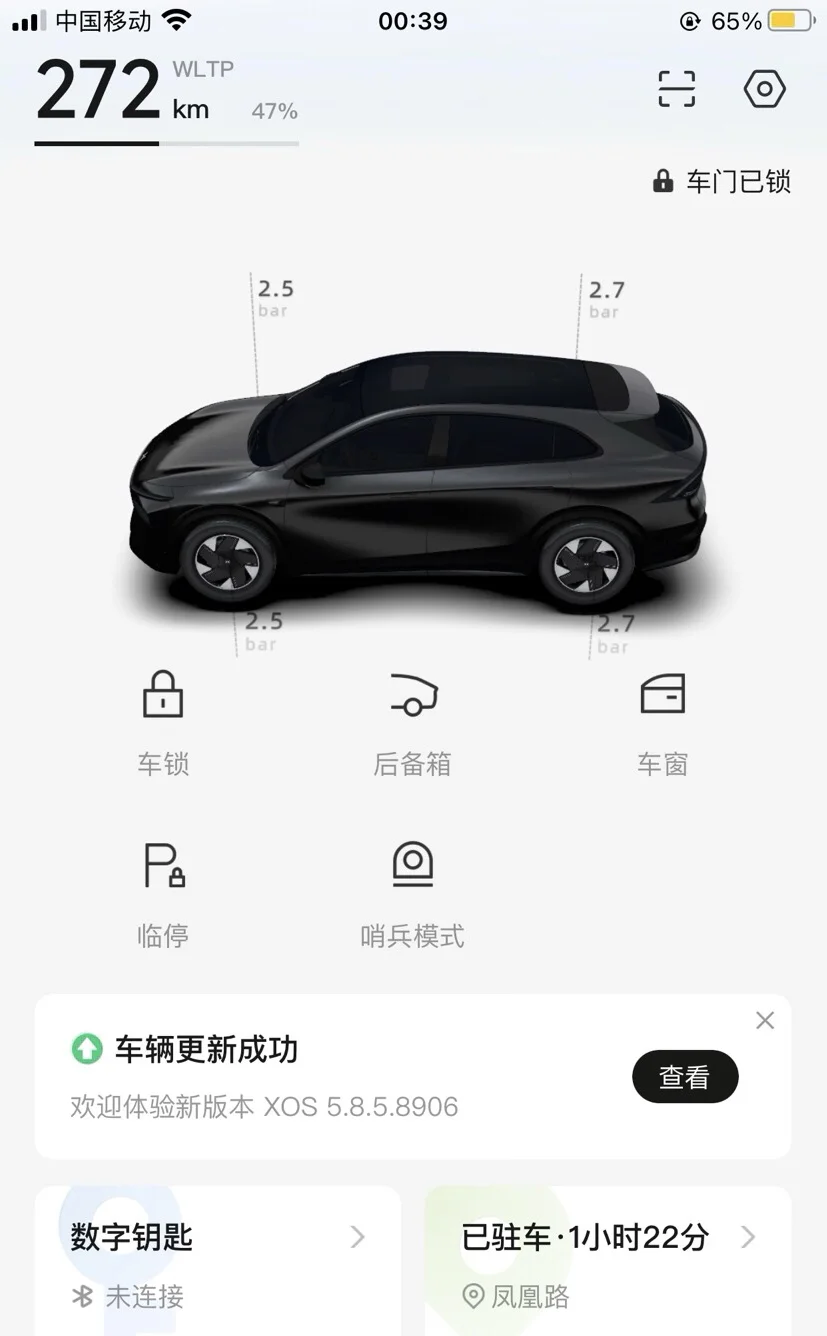The width and height of the screenshot is (827, 1336).
Task: Open the settings hexagon icon
Action: point(765,90)
